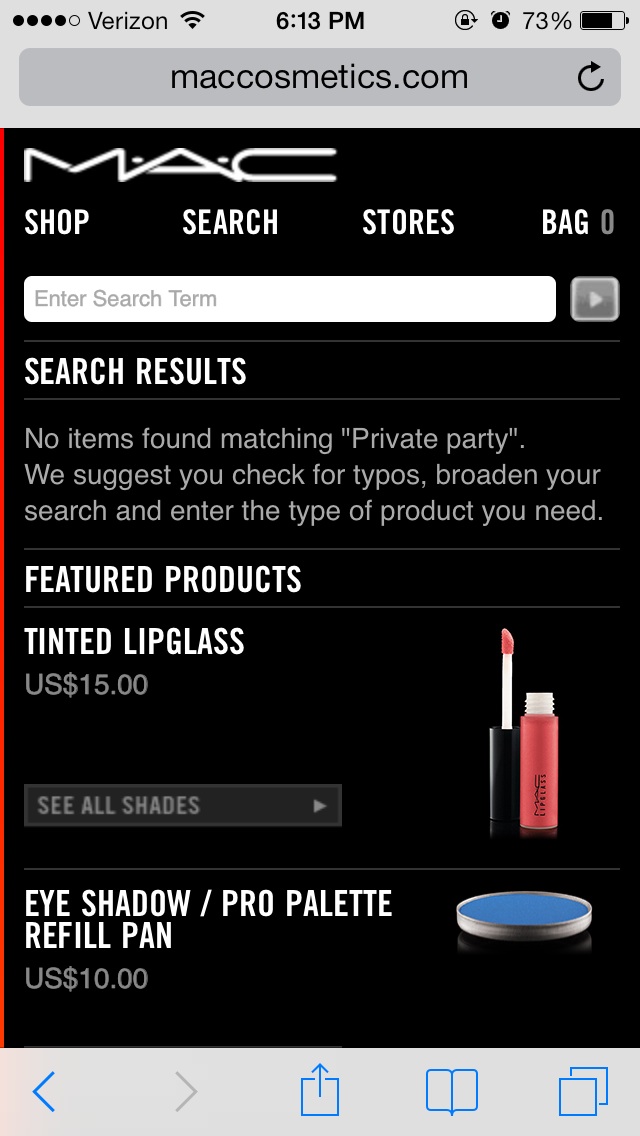Screen dimensions: 640x1136
Task: Focus the Enter Search Term field
Action: [289, 299]
